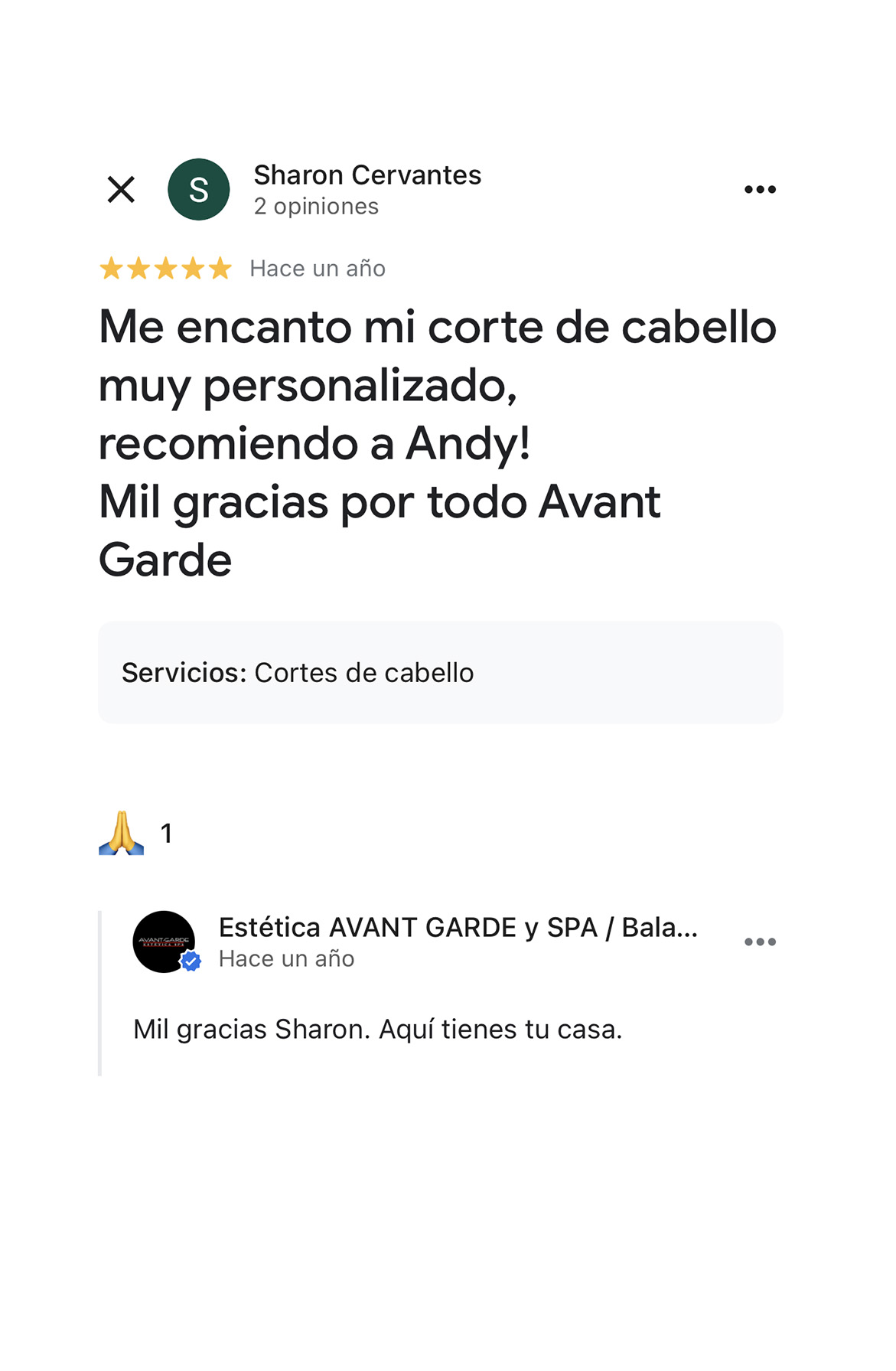
Task: Open options menu for Sharon's review
Action: (x=759, y=189)
